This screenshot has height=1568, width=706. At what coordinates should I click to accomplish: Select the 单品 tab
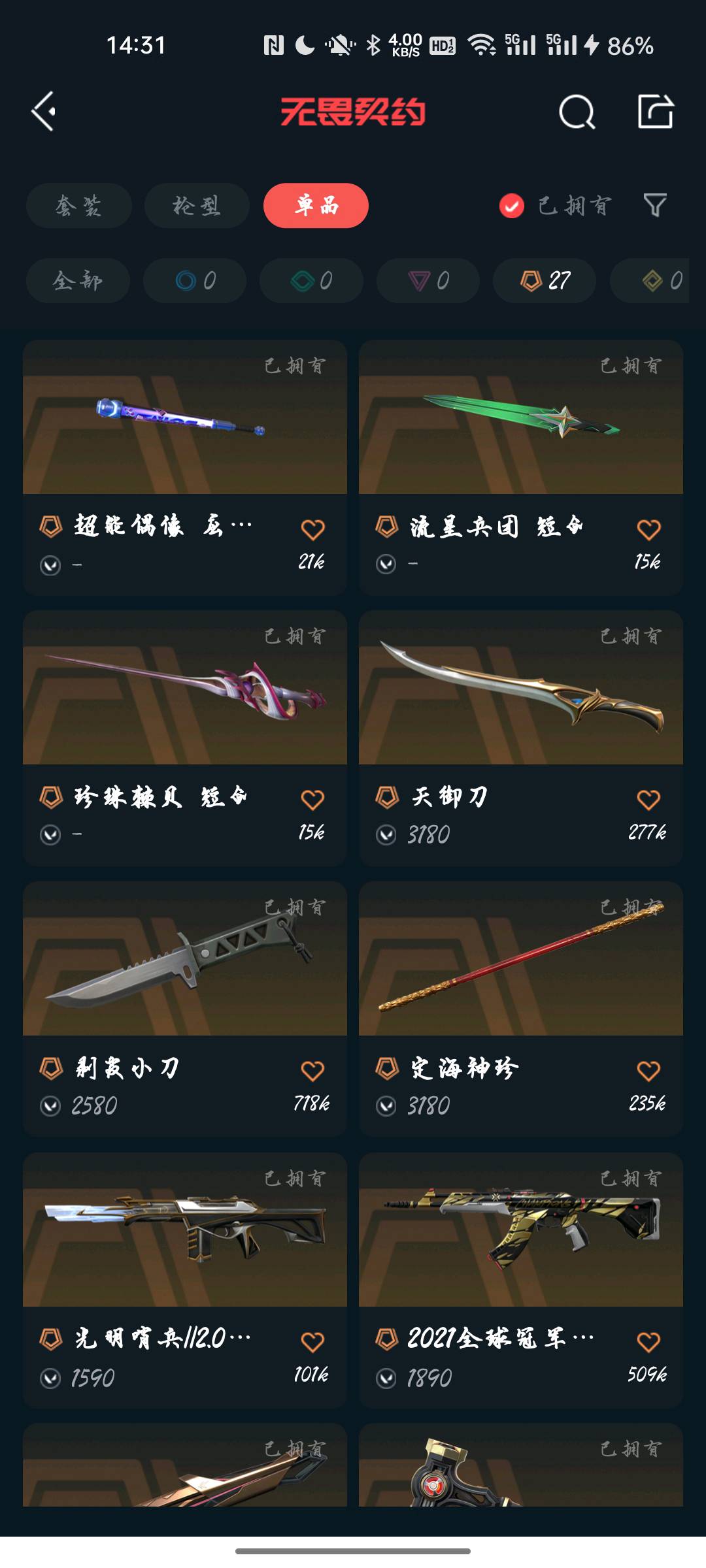(x=316, y=206)
